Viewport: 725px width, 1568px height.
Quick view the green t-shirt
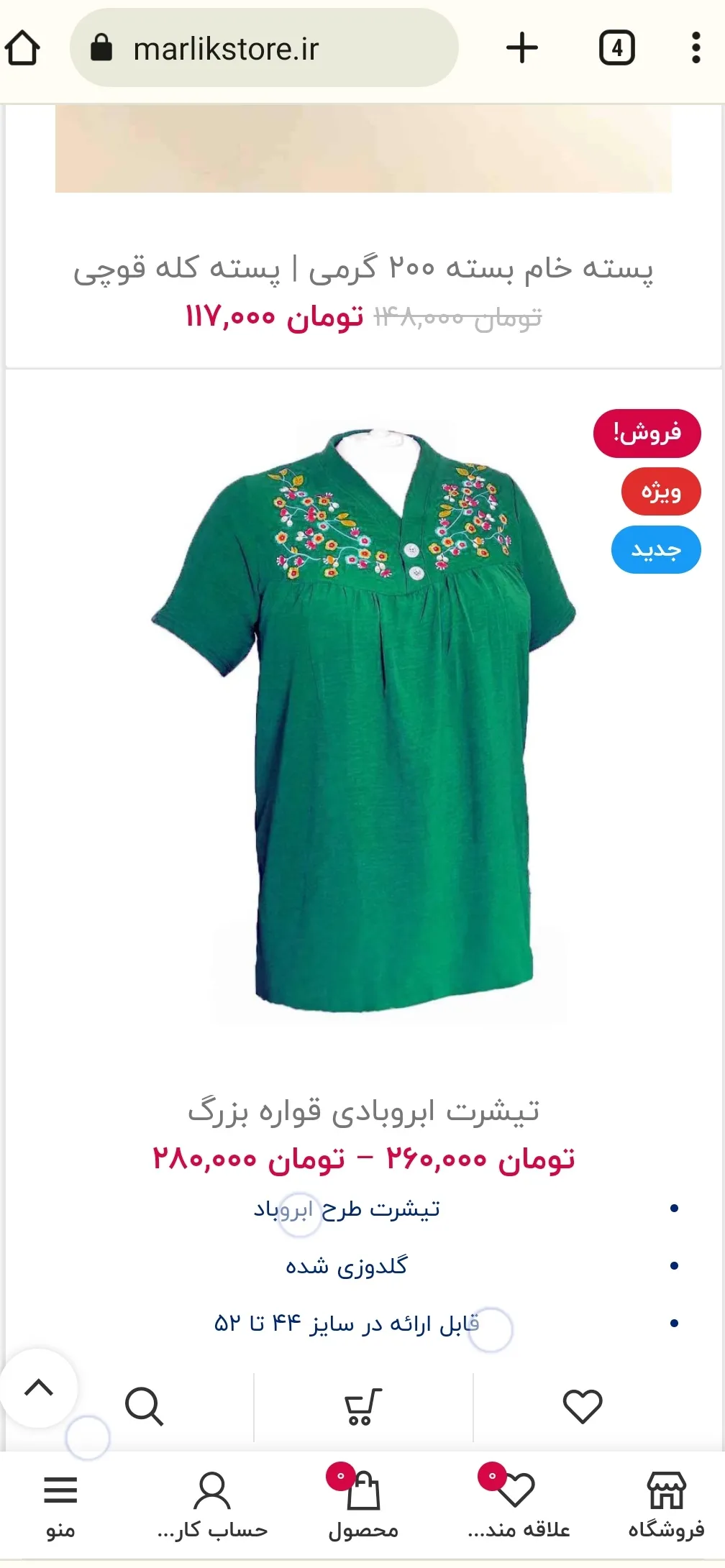(144, 1406)
